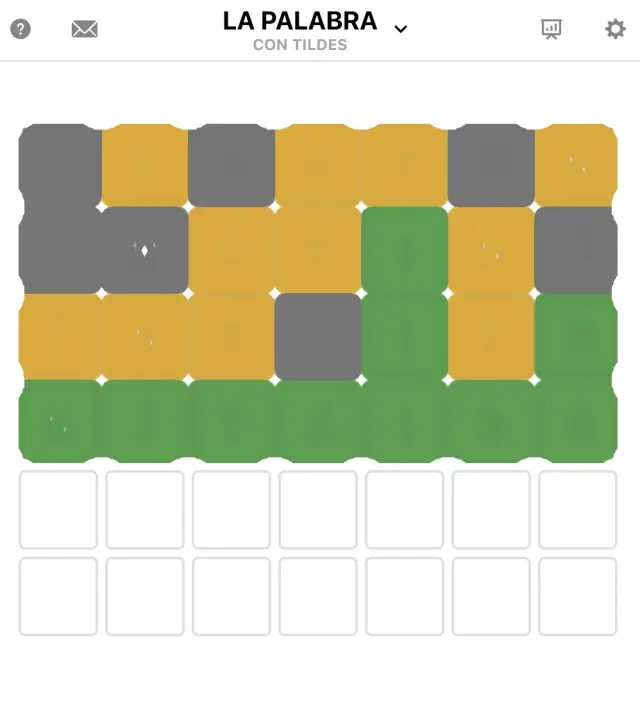Image resolution: width=640 pixels, height=703 pixels.
Task: Open the help question mark icon
Action: [x=20, y=29]
